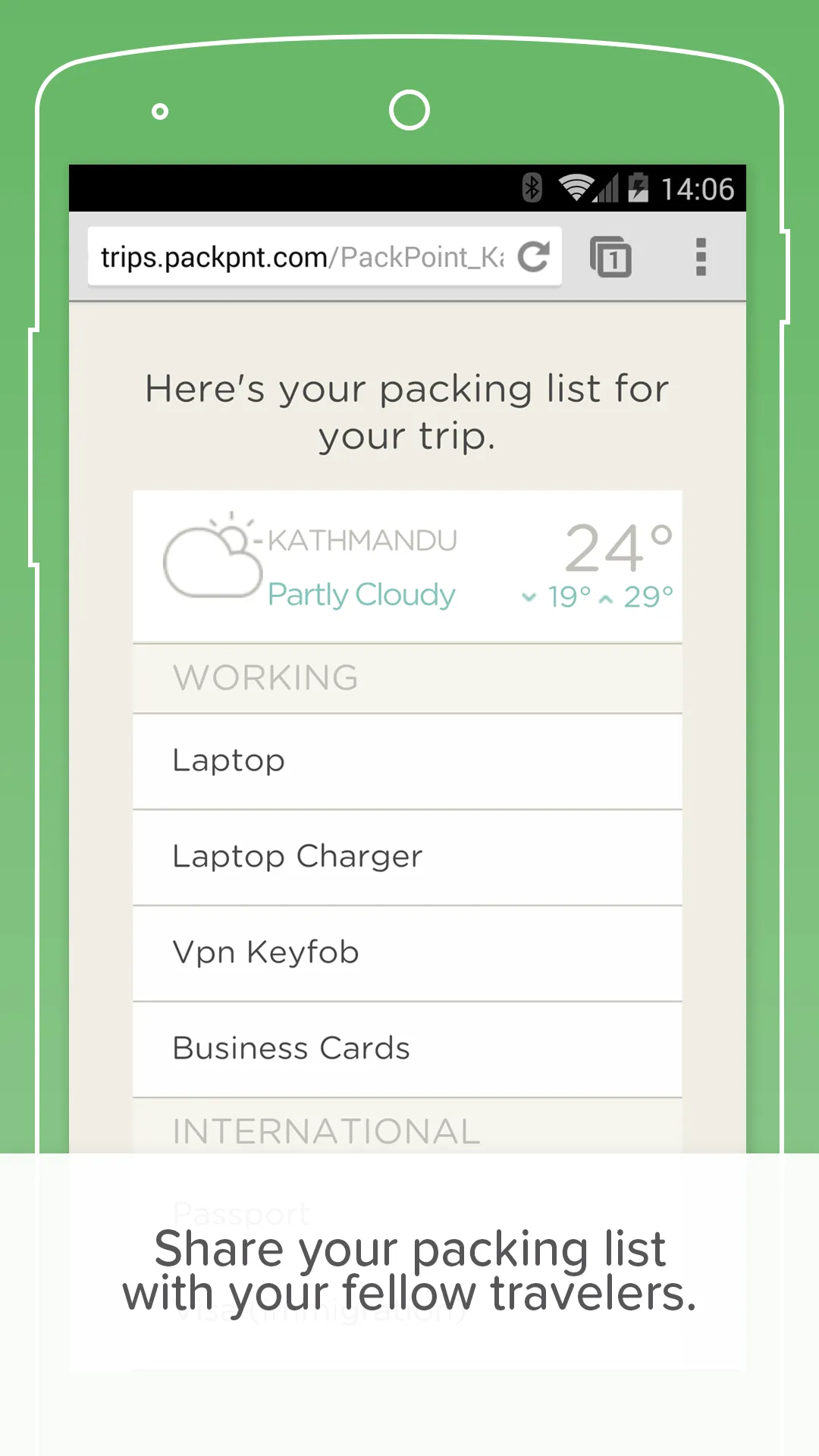The width and height of the screenshot is (819, 1456).
Task: Collapse the WORKING section
Action: pos(407,678)
